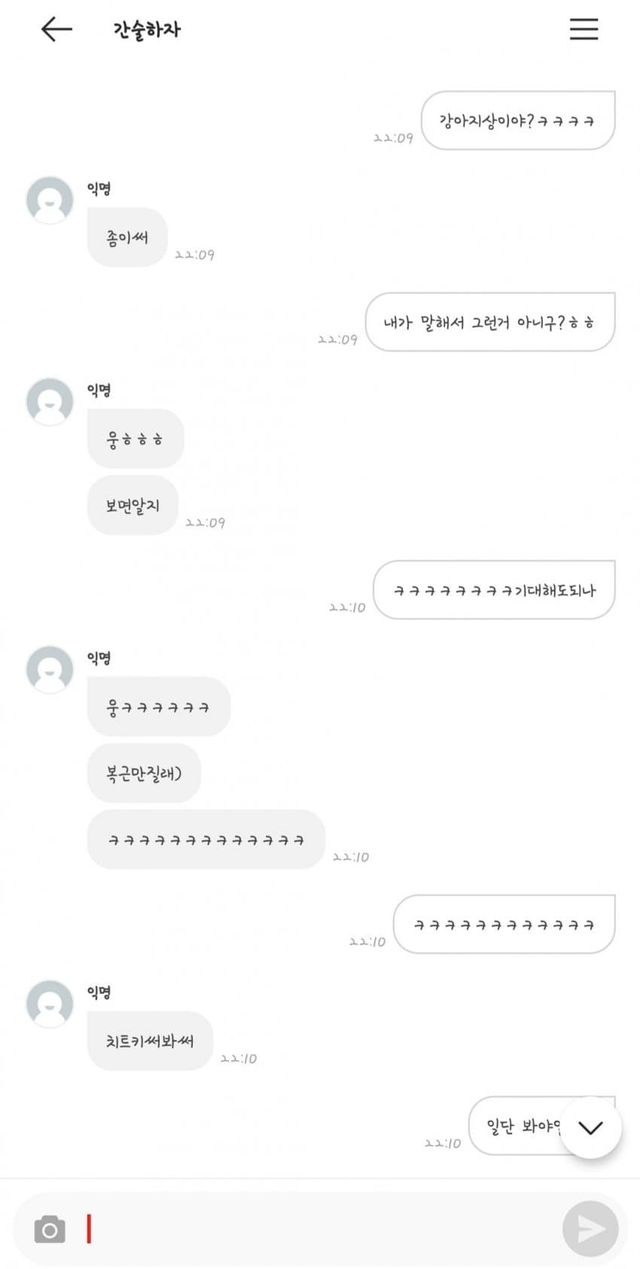Viewport: 640px width, 1269px height.
Task: Open the hamburger menu
Action: [x=584, y=29]
